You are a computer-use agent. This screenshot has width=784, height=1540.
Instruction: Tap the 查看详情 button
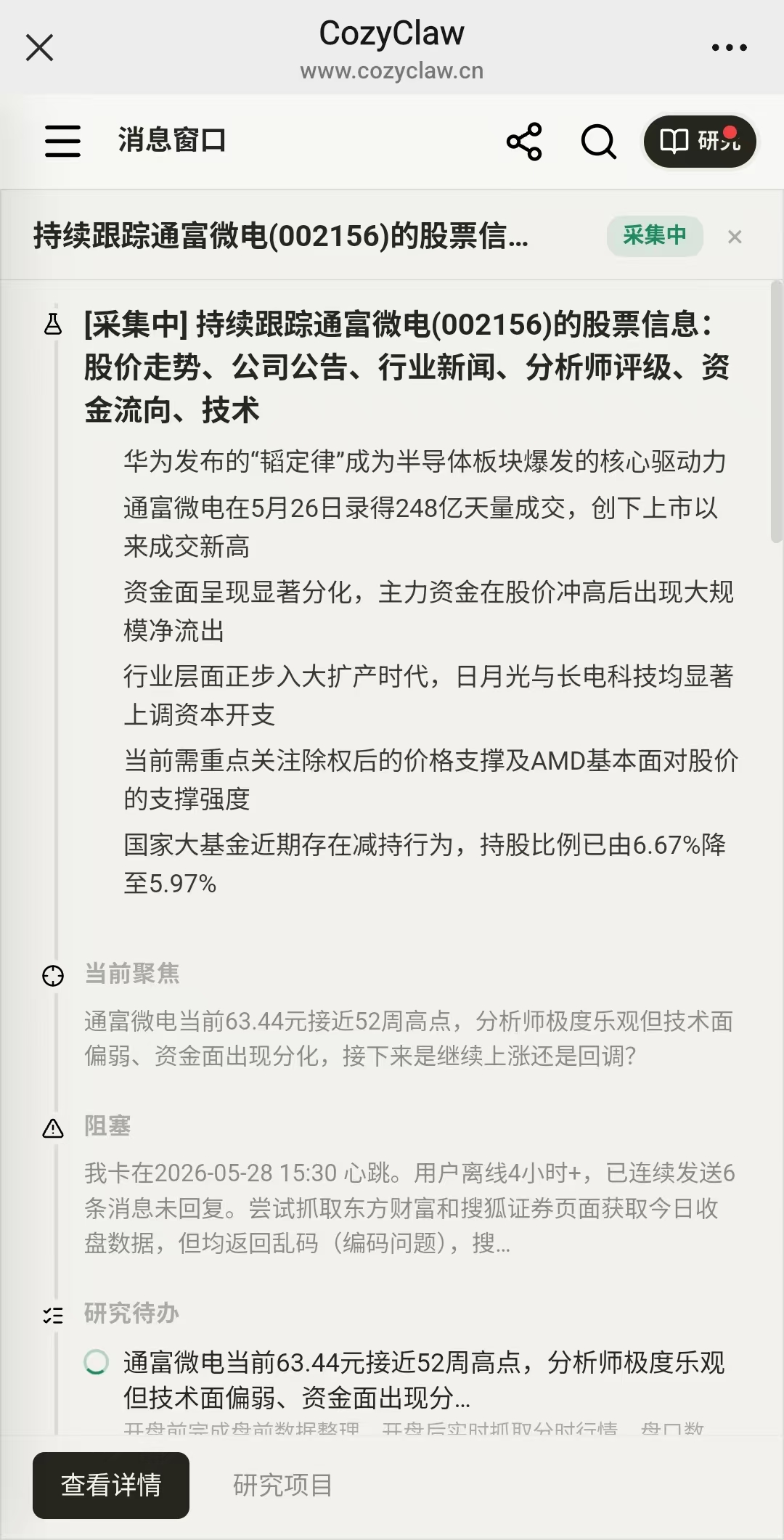111,1485
